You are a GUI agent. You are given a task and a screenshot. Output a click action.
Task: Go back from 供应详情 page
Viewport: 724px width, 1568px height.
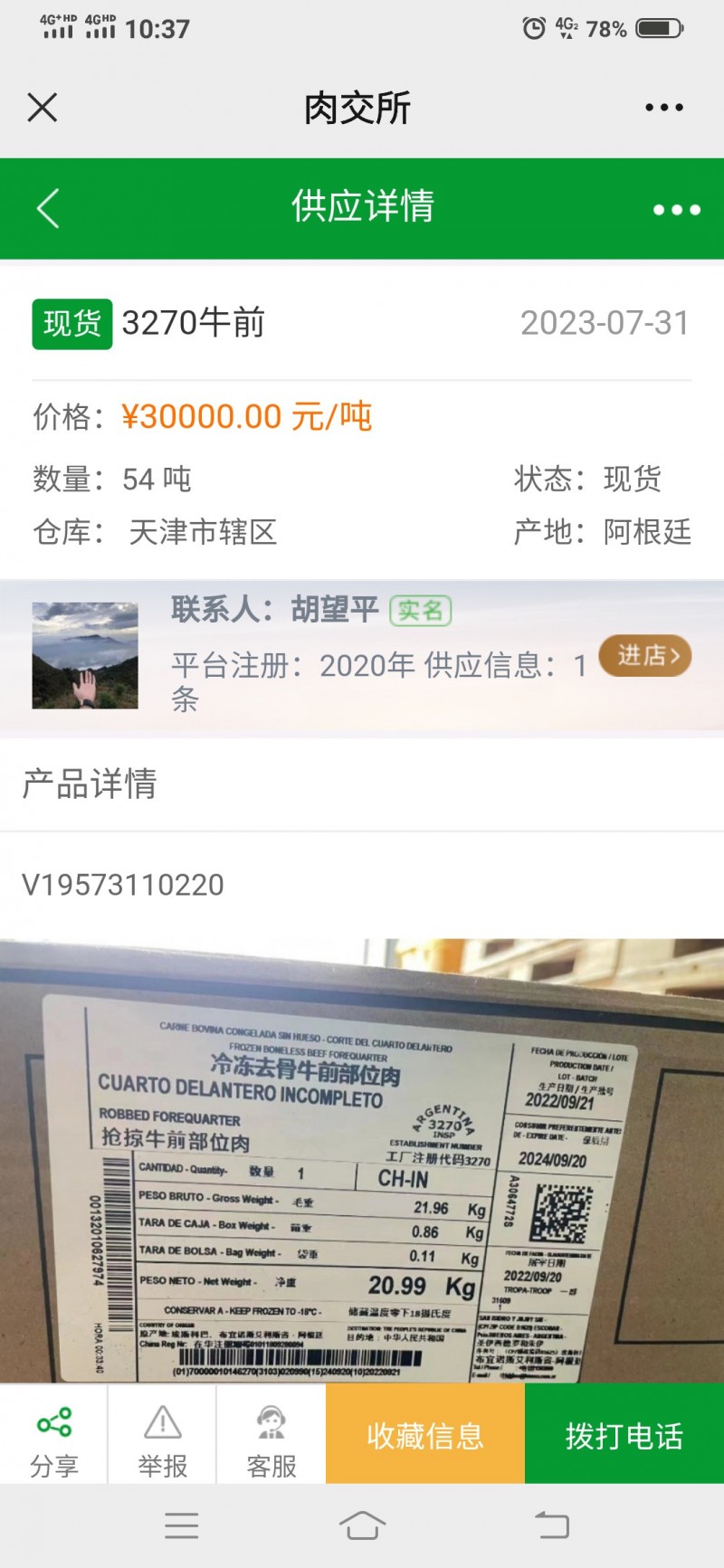49,209
